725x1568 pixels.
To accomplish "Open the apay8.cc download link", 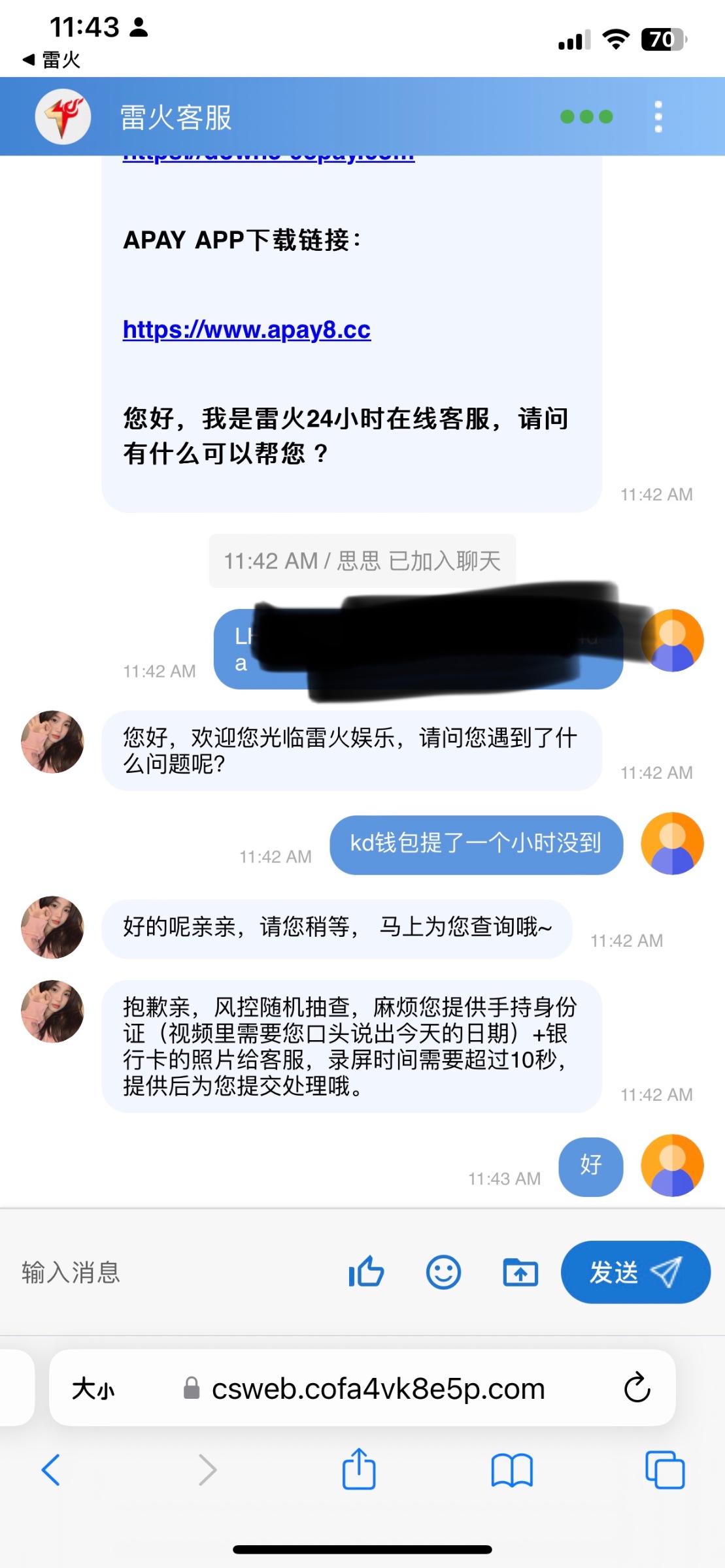I will click(x=246, y=330).
